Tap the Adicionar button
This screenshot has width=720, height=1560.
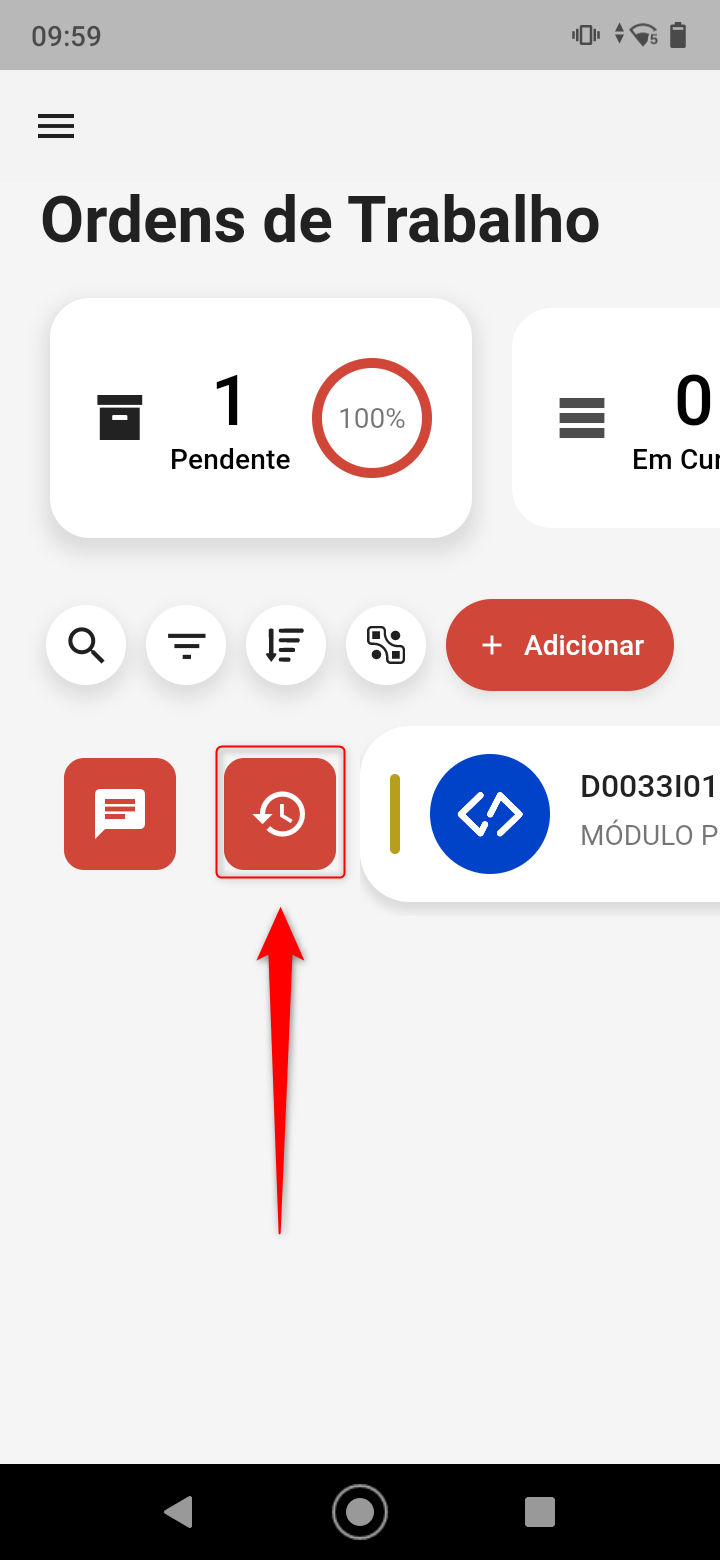click(560, 645)
